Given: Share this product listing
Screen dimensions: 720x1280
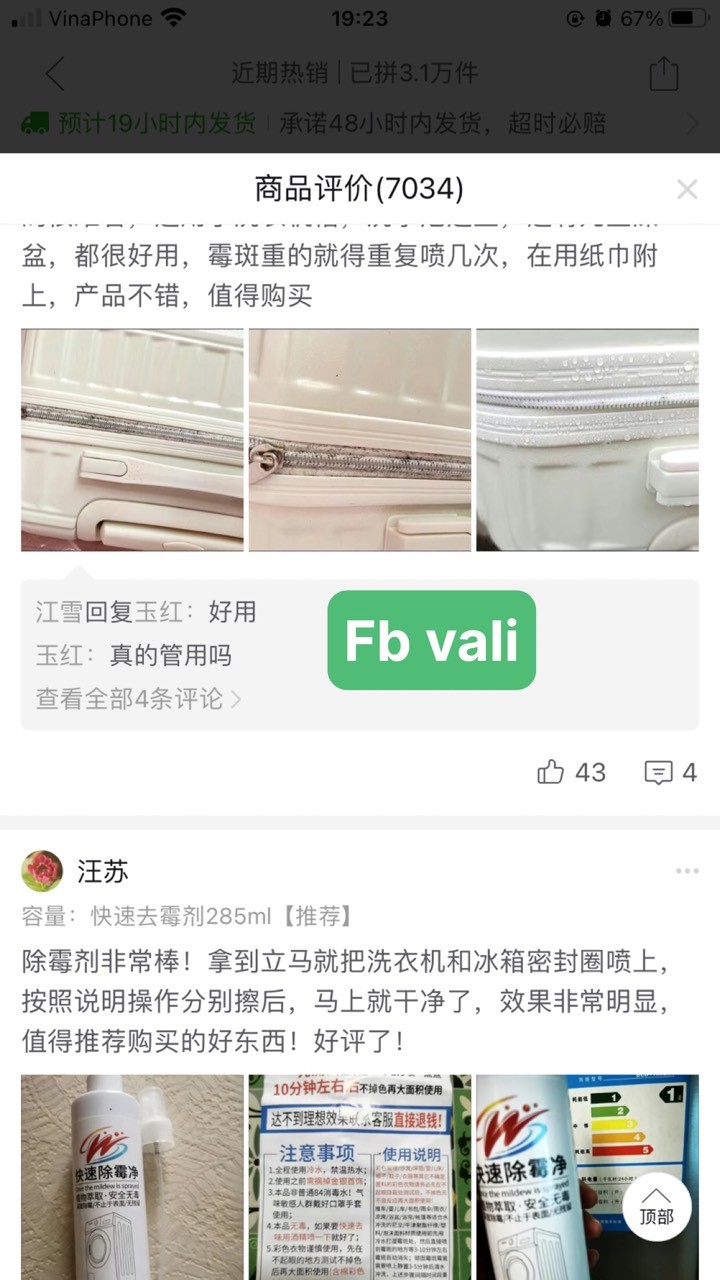Looking at the screenshot, I should 664,73.
